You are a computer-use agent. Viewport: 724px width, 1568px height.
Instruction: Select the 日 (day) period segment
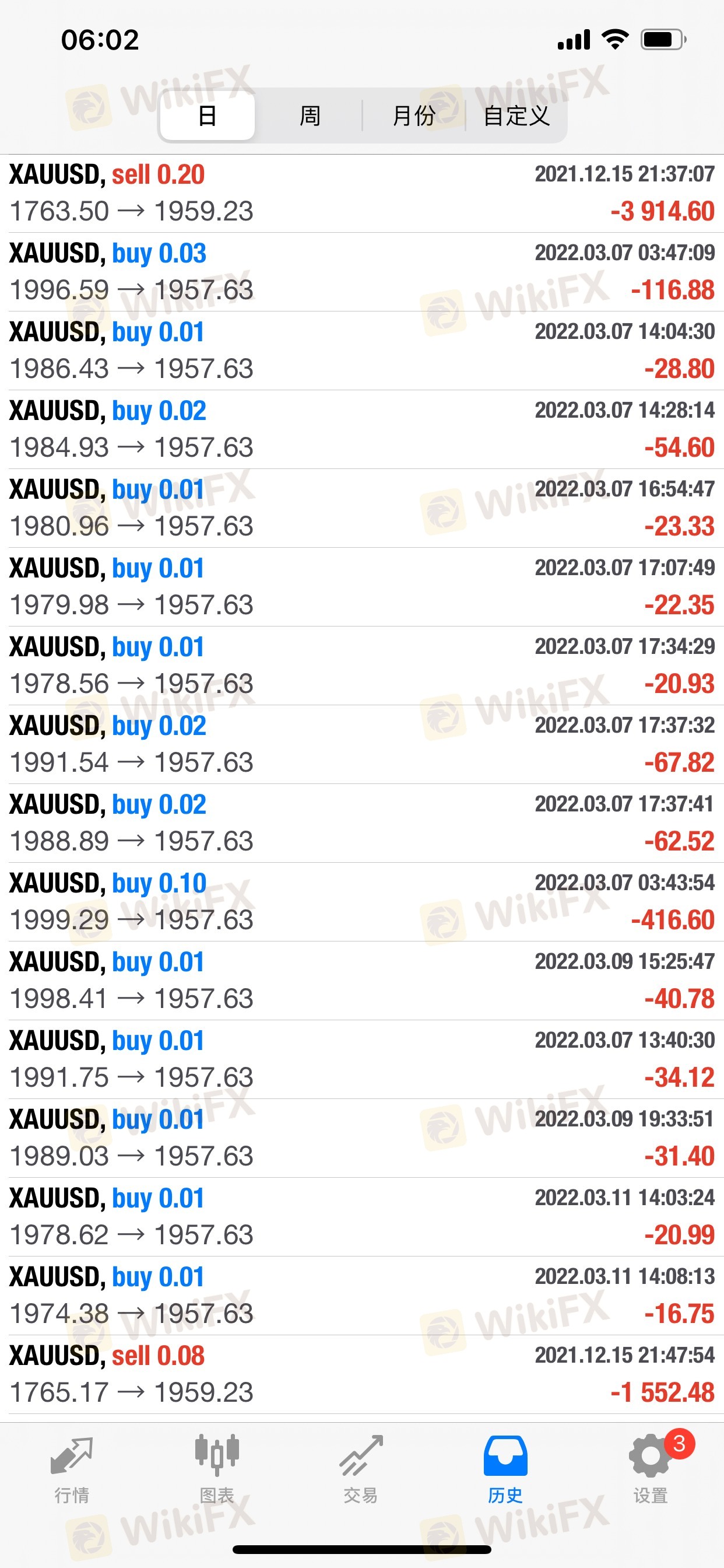[x=208, y=116]
